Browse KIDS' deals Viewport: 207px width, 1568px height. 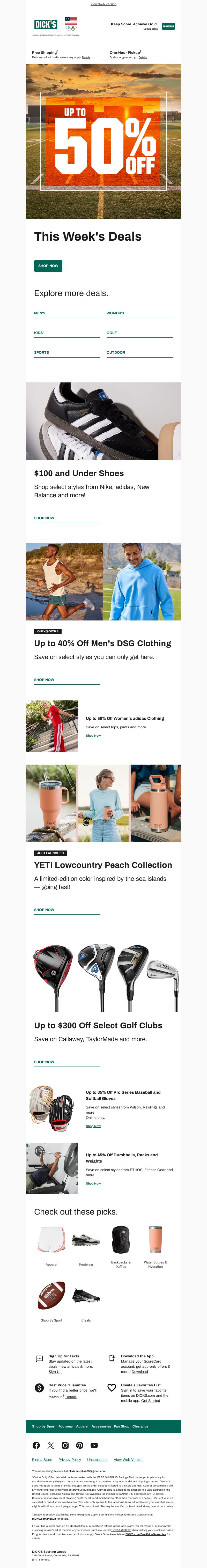[39, 333]
